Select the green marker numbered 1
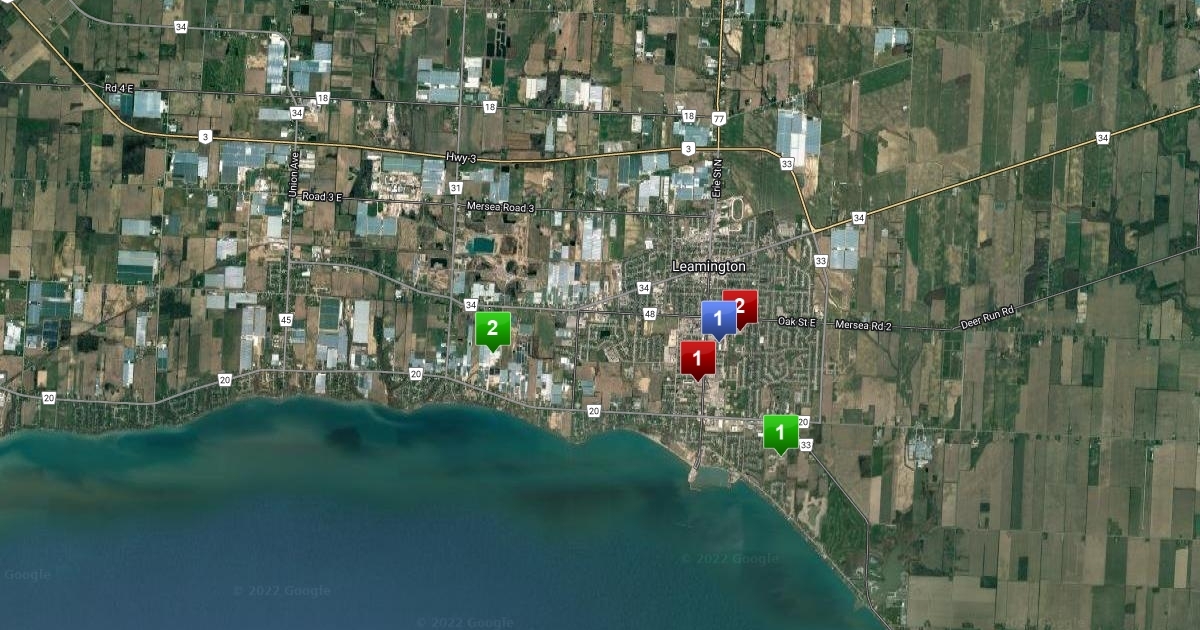This screenshot has height=630, width=1200. point(780,432)
